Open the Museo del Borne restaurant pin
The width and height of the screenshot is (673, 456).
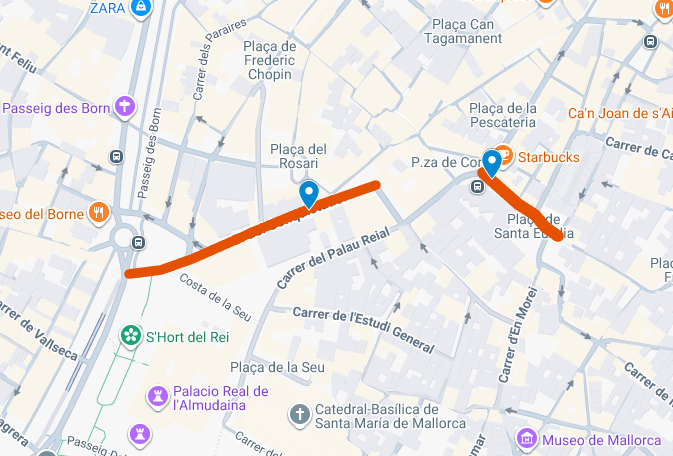(98, 212)
